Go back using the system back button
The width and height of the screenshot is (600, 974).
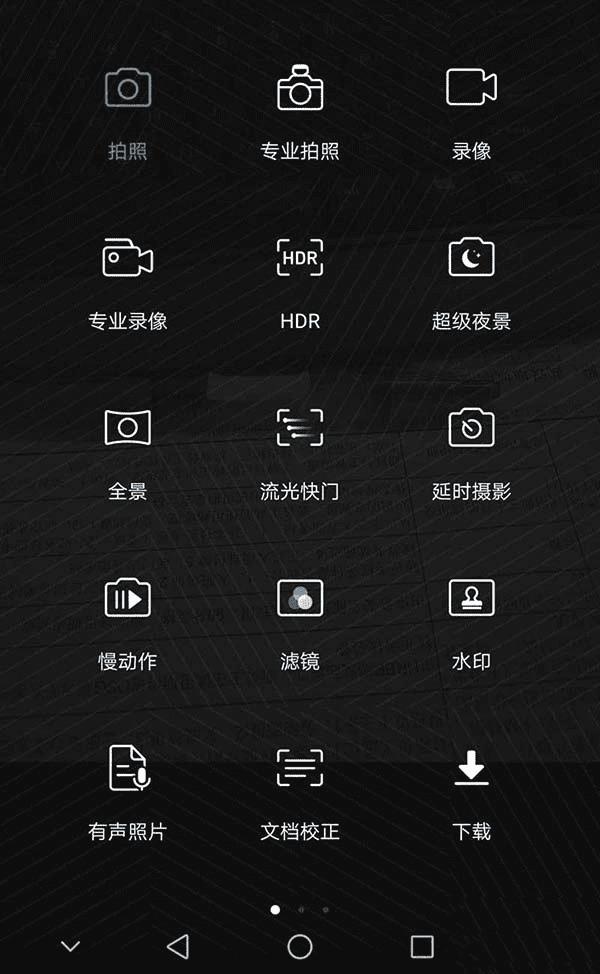pyautogui.click(x=178, y=946)
